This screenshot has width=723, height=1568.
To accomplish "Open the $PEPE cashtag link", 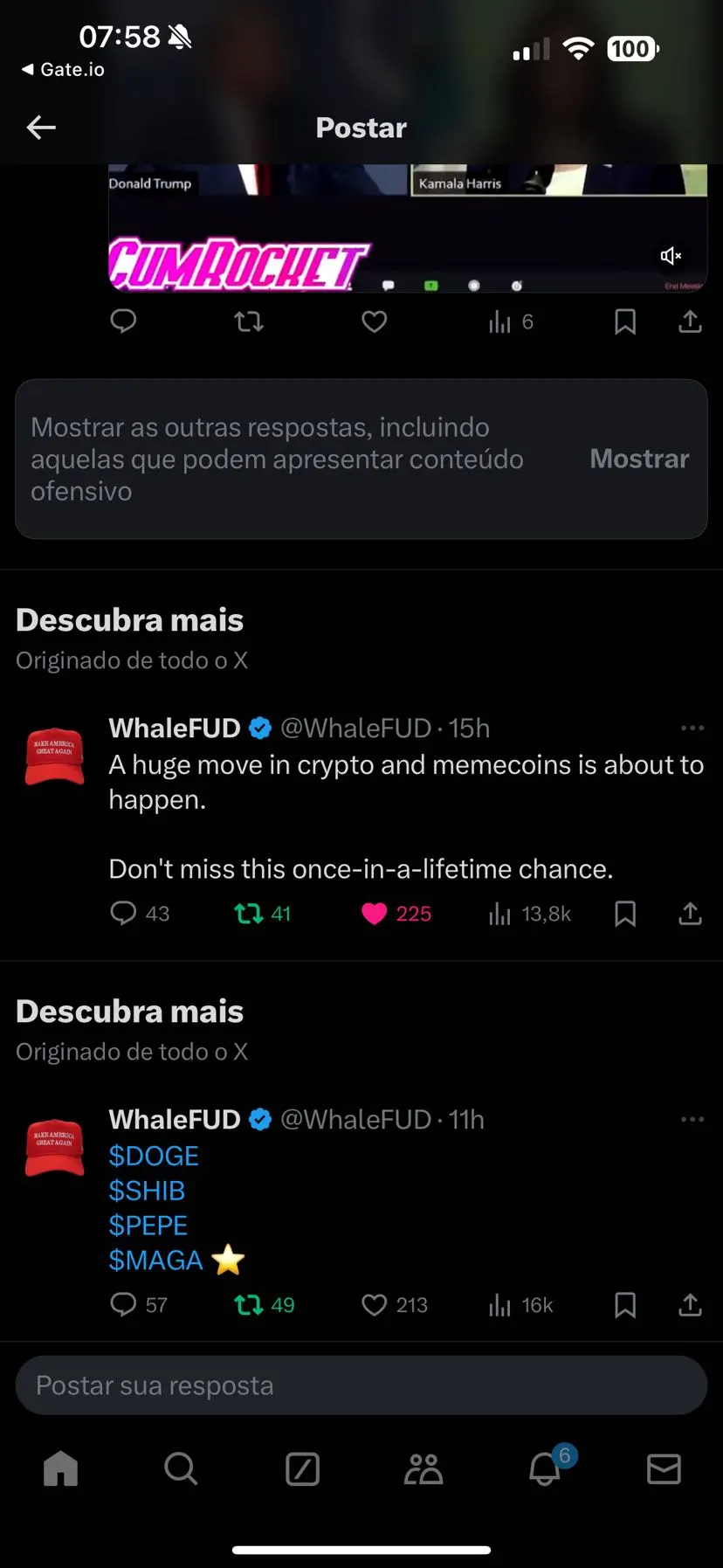I will 148,1226.
